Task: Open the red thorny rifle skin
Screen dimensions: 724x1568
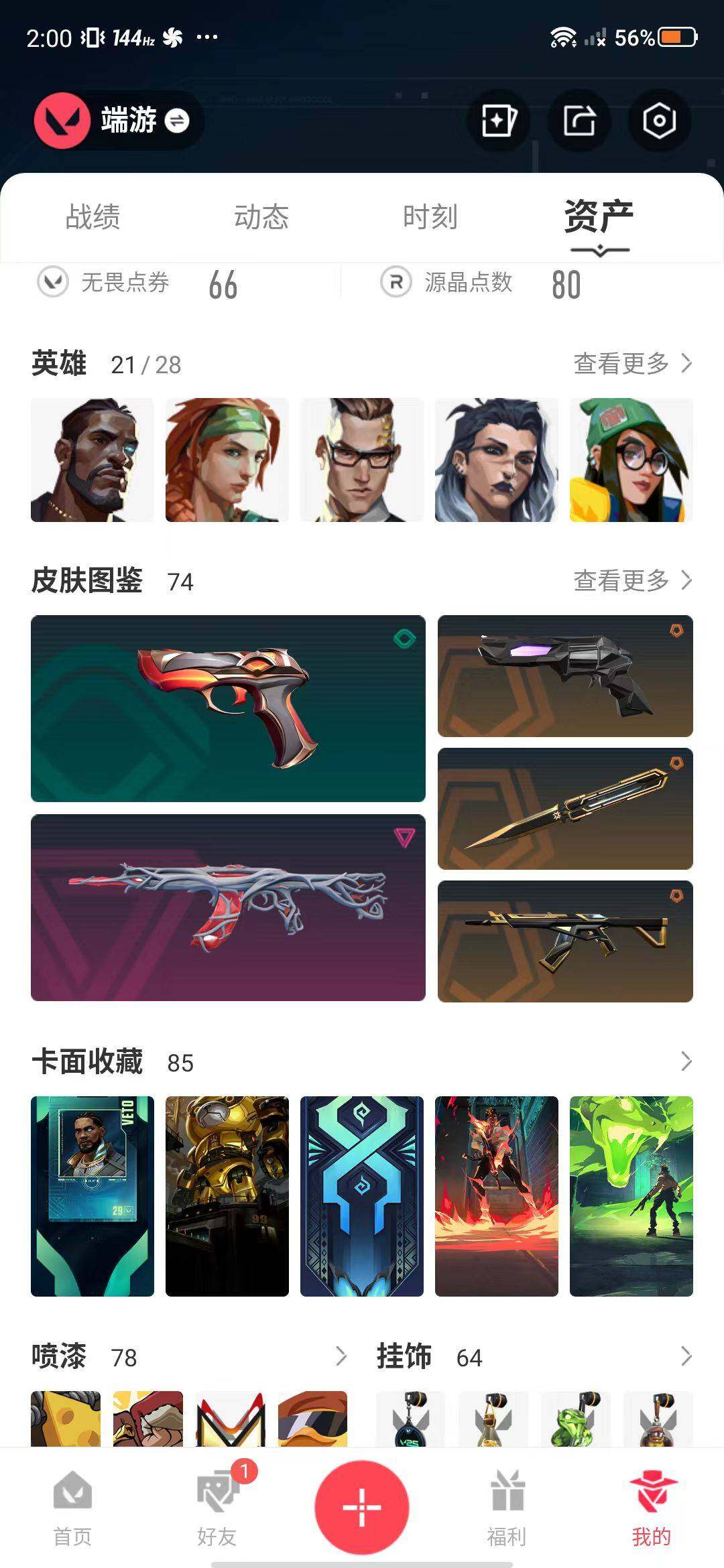Action: (228, 907)
